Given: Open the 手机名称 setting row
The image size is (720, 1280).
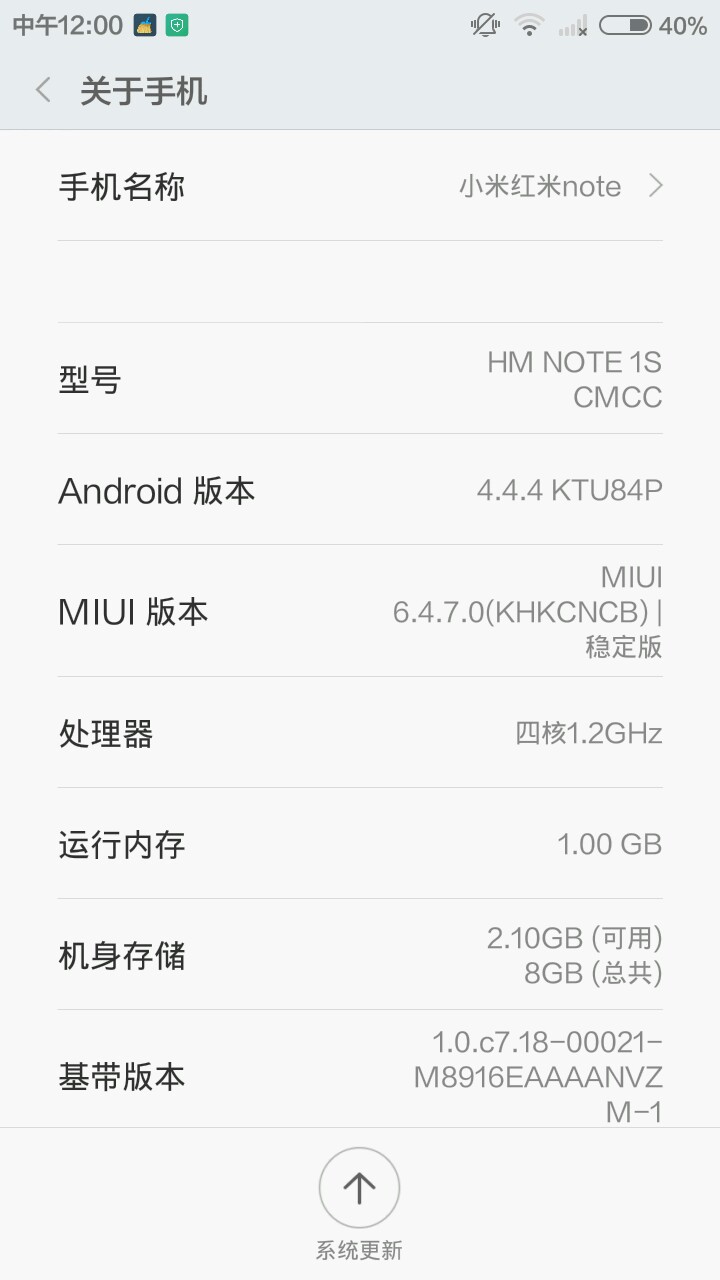Looking at the screenshot, I should 360,187.
